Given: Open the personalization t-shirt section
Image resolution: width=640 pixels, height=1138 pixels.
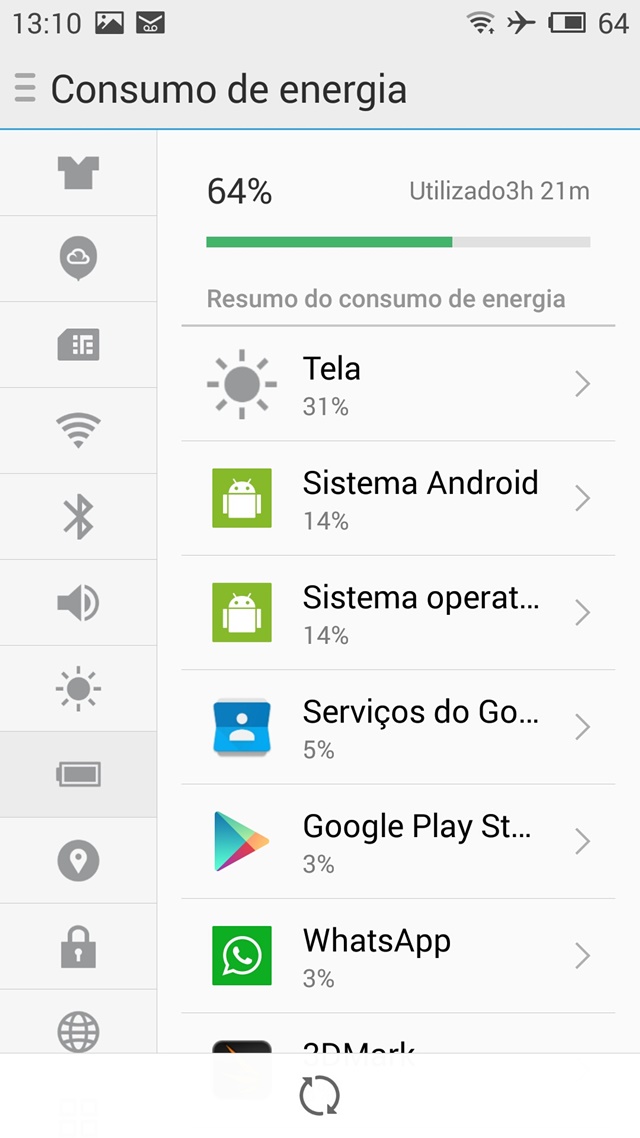Looking at the screenshot, I should tap(78, 173).
